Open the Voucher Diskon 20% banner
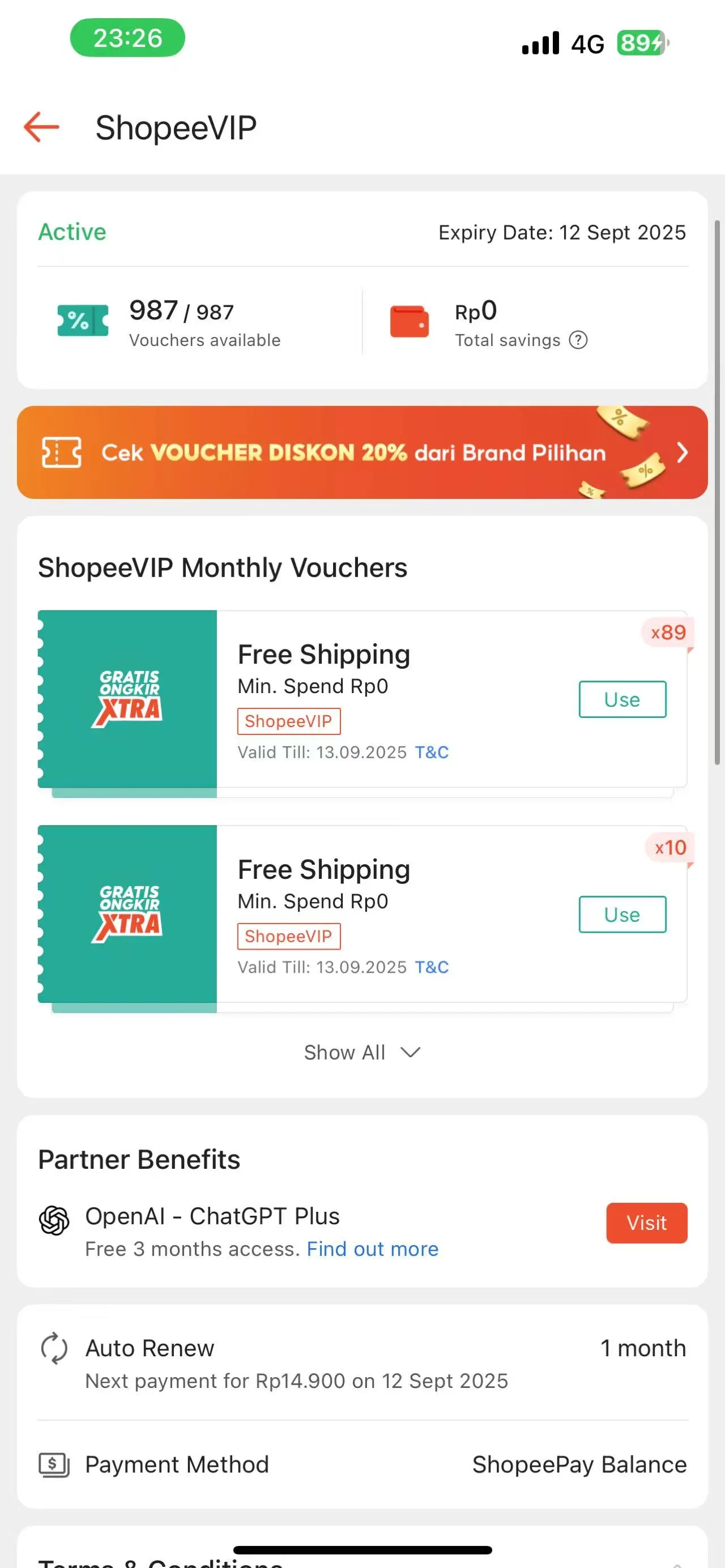 (361, 452)
